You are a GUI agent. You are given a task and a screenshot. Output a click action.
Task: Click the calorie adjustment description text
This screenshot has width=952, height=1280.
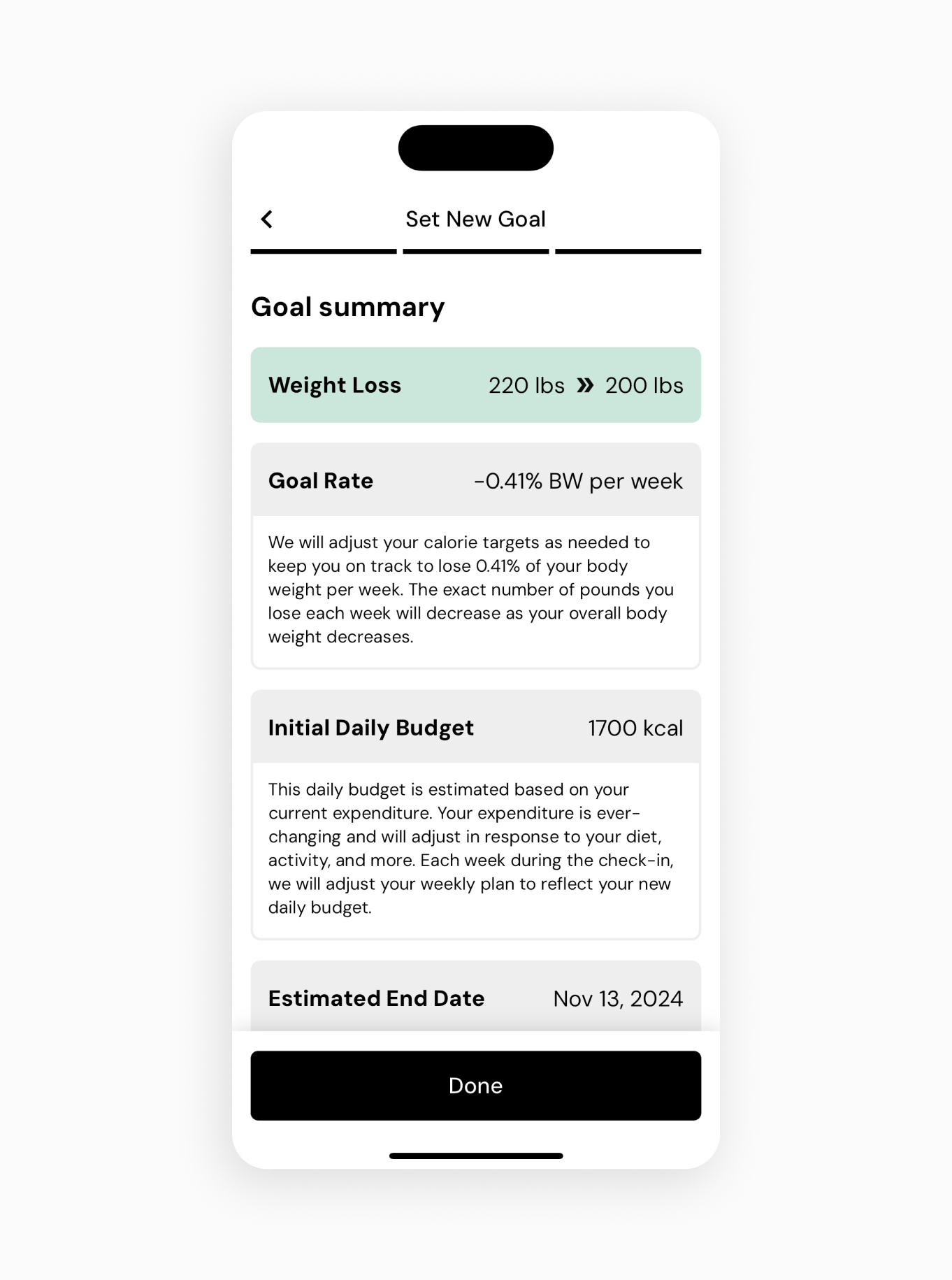[471, 589]
